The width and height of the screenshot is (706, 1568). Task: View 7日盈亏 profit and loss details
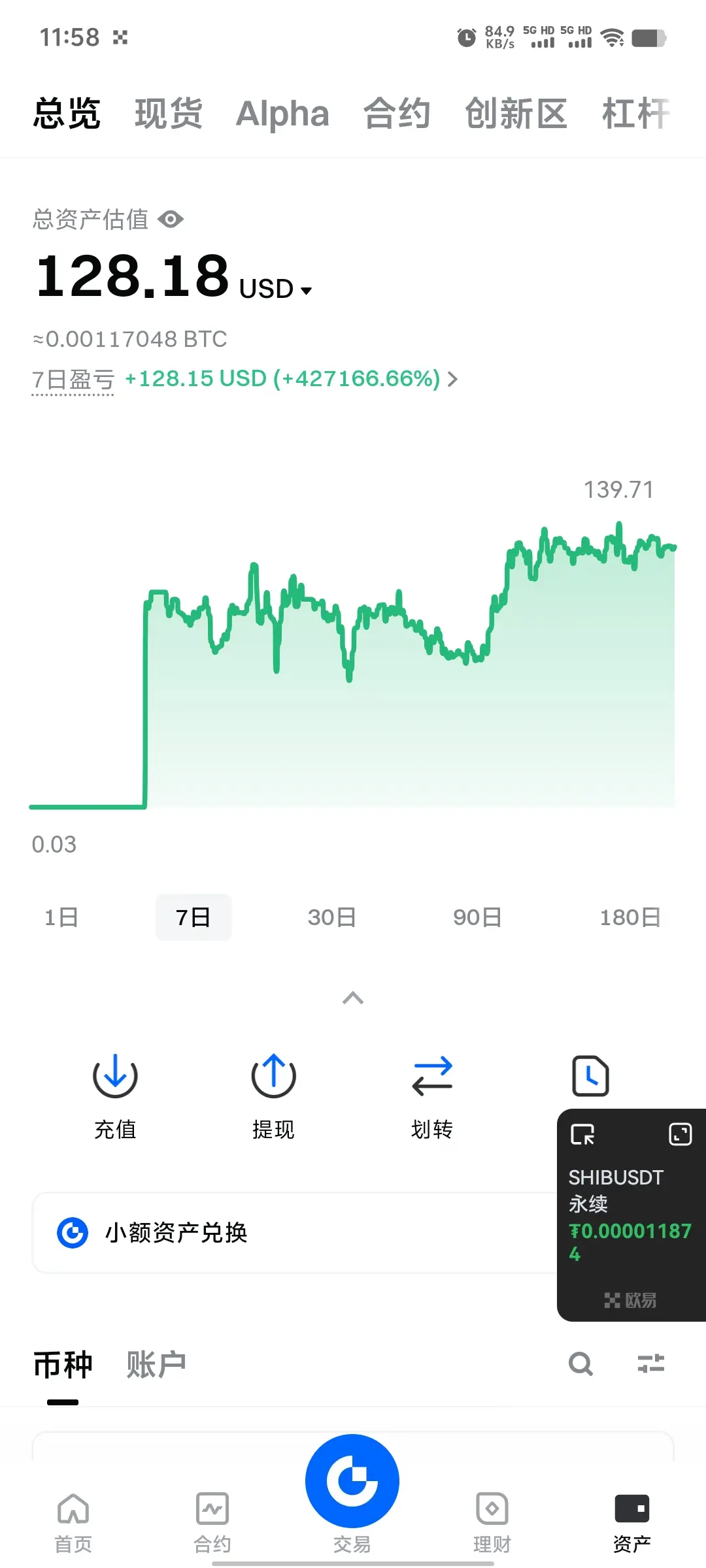[291, 379]
